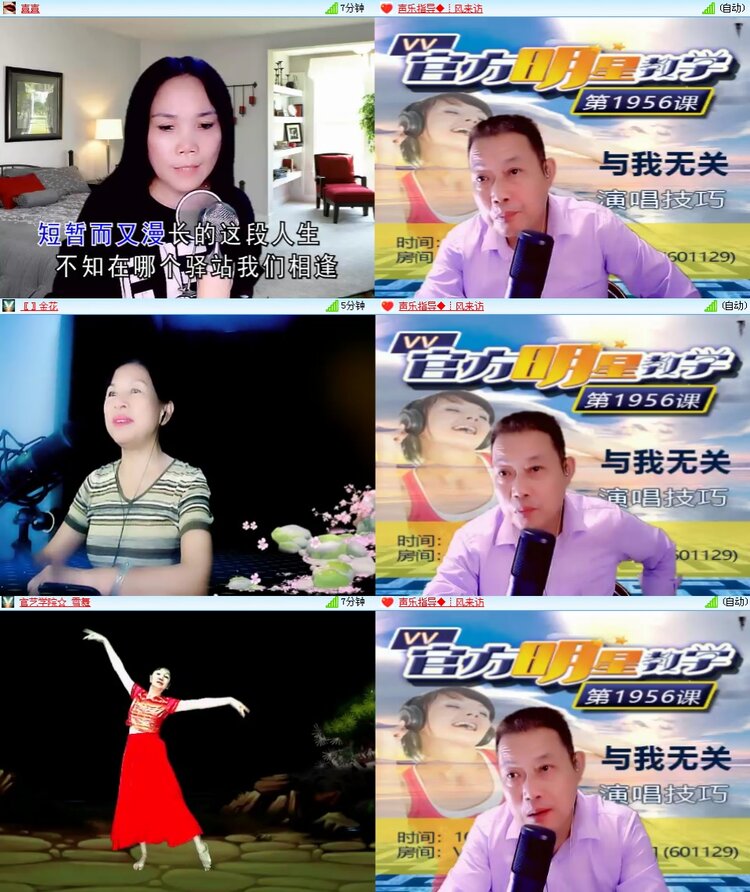Click the dancer's video feed thumbnail
Viewport: 750px width, 892px height.
click(185, 750)
